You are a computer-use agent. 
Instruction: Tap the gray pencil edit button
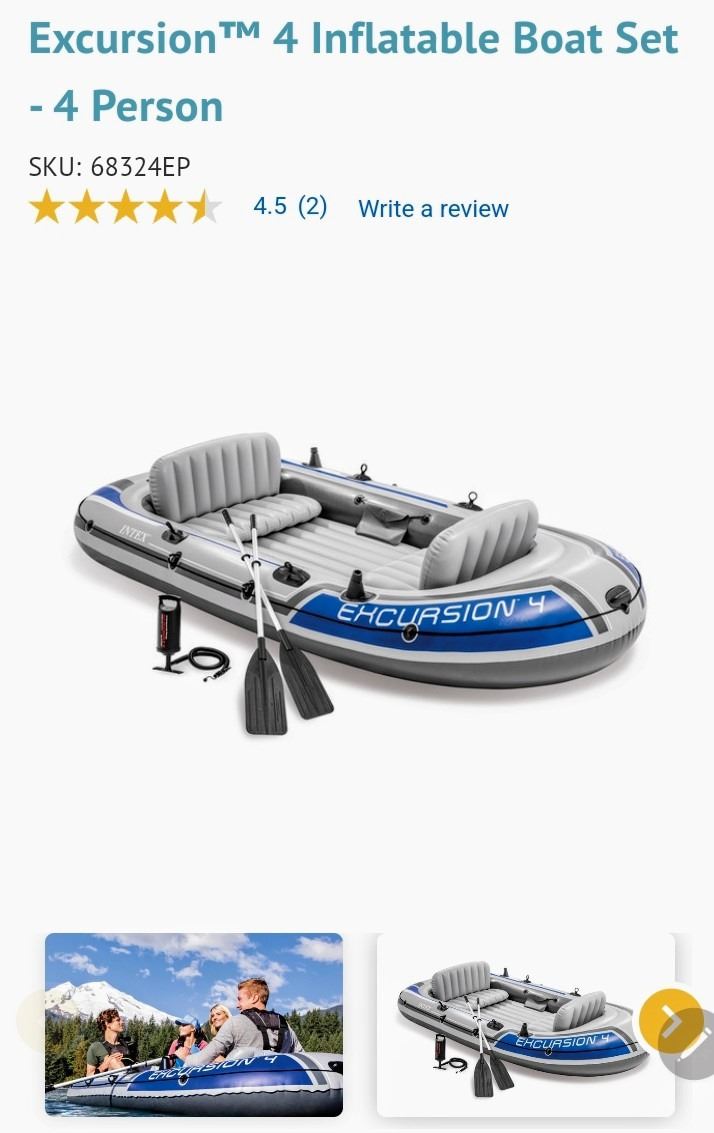point(697,1050)
